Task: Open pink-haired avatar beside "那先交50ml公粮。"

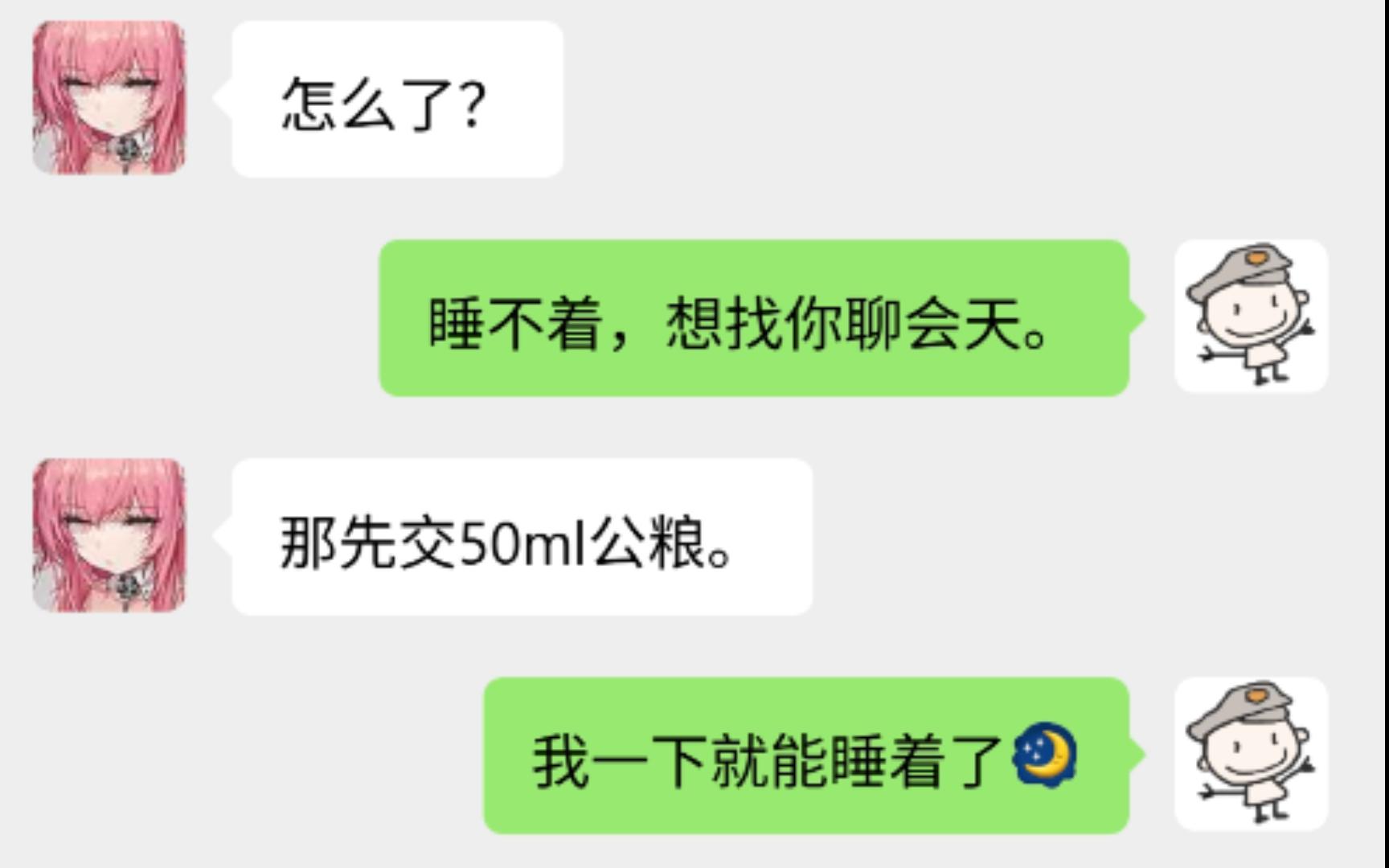Action: pos(109,535)
